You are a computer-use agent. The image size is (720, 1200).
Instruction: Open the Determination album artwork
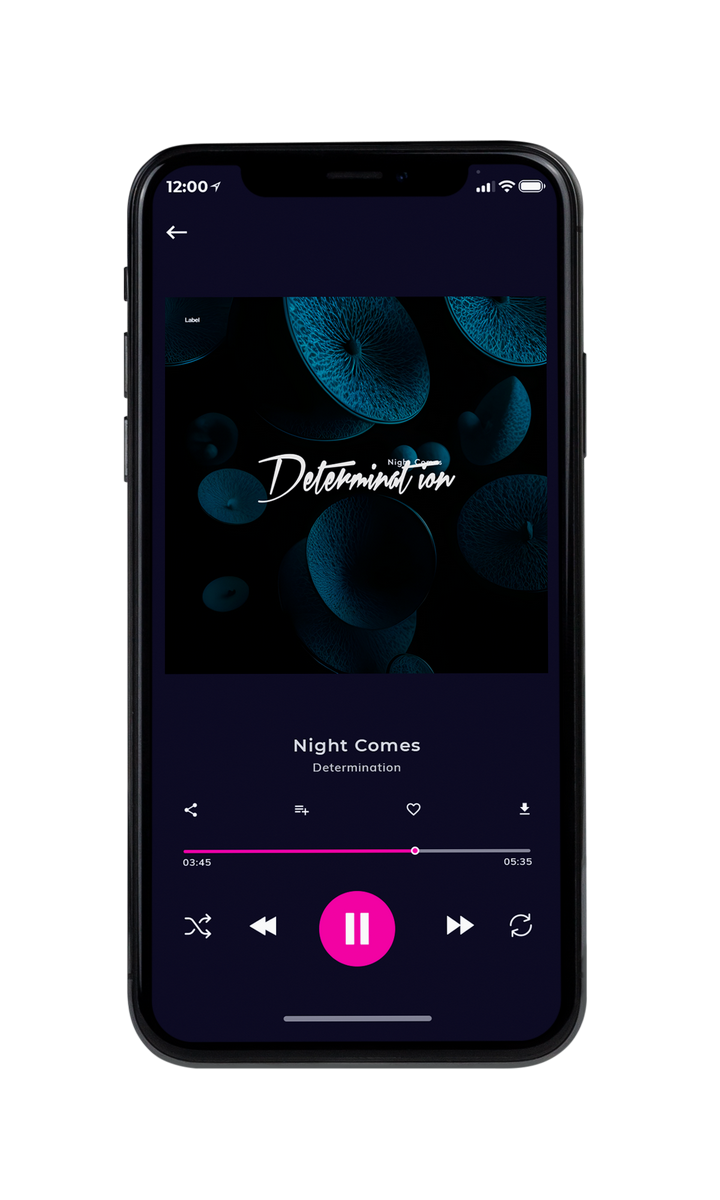[357, 485]
